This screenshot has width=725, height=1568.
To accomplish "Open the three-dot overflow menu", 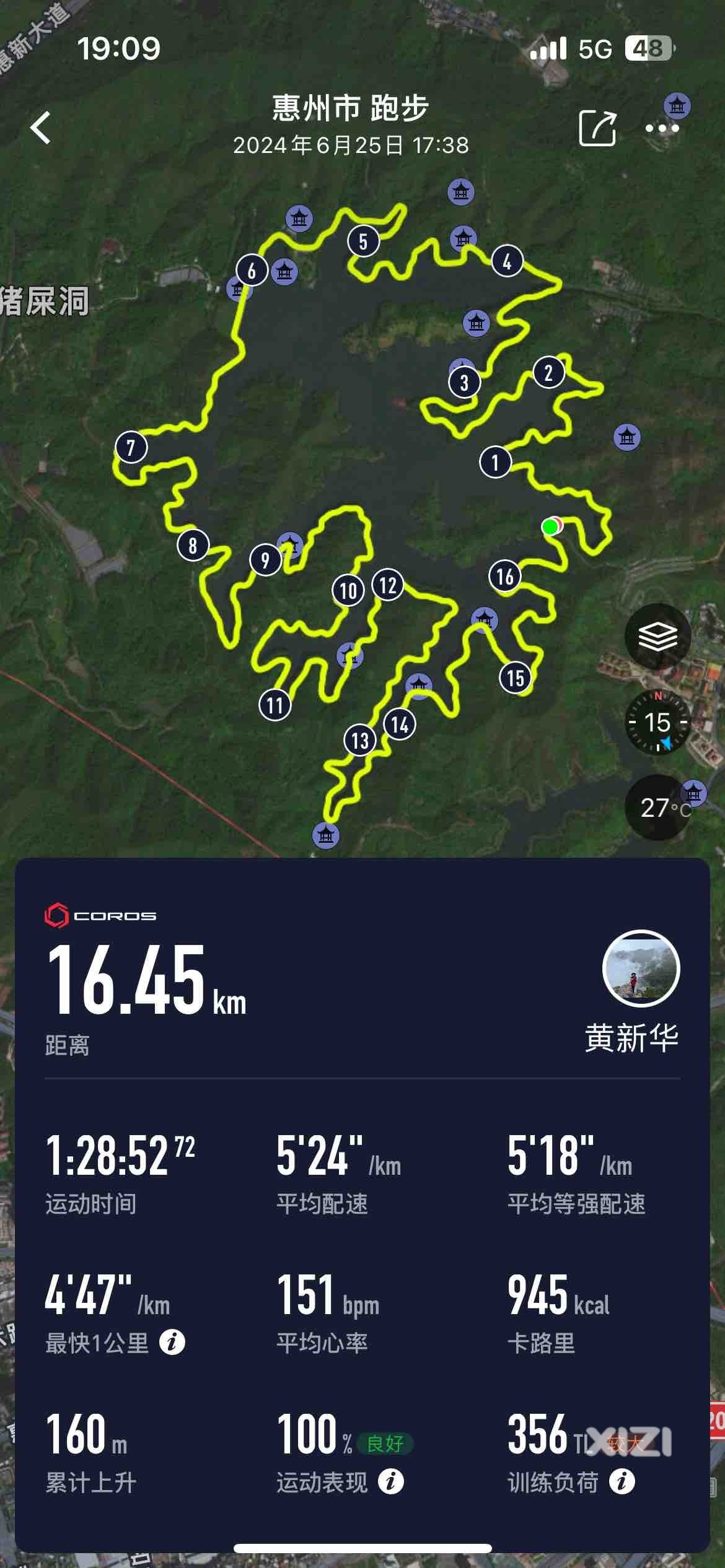I will (662, 128).
